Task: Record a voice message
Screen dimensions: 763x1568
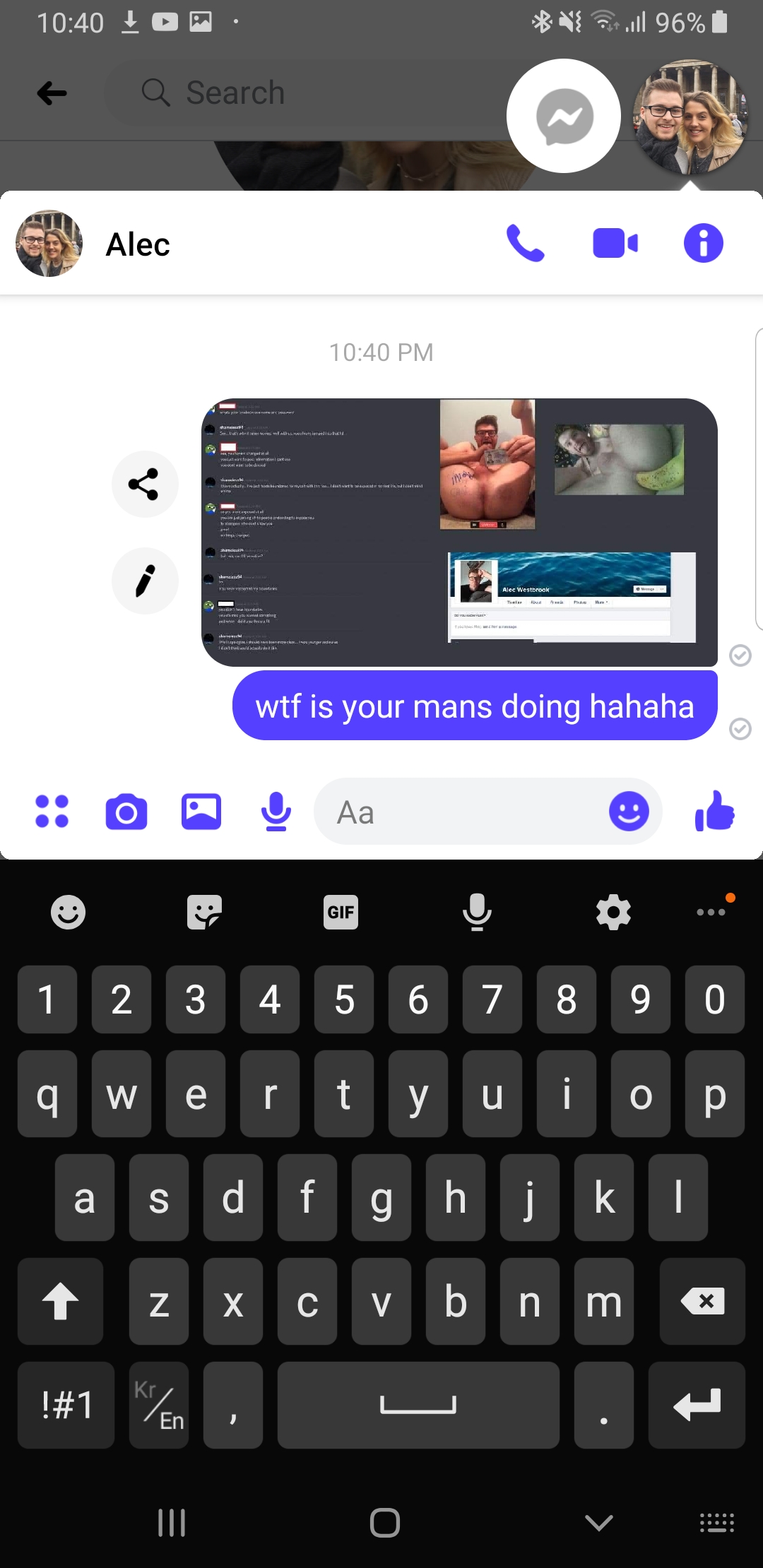Action: [x=276, y=812]
